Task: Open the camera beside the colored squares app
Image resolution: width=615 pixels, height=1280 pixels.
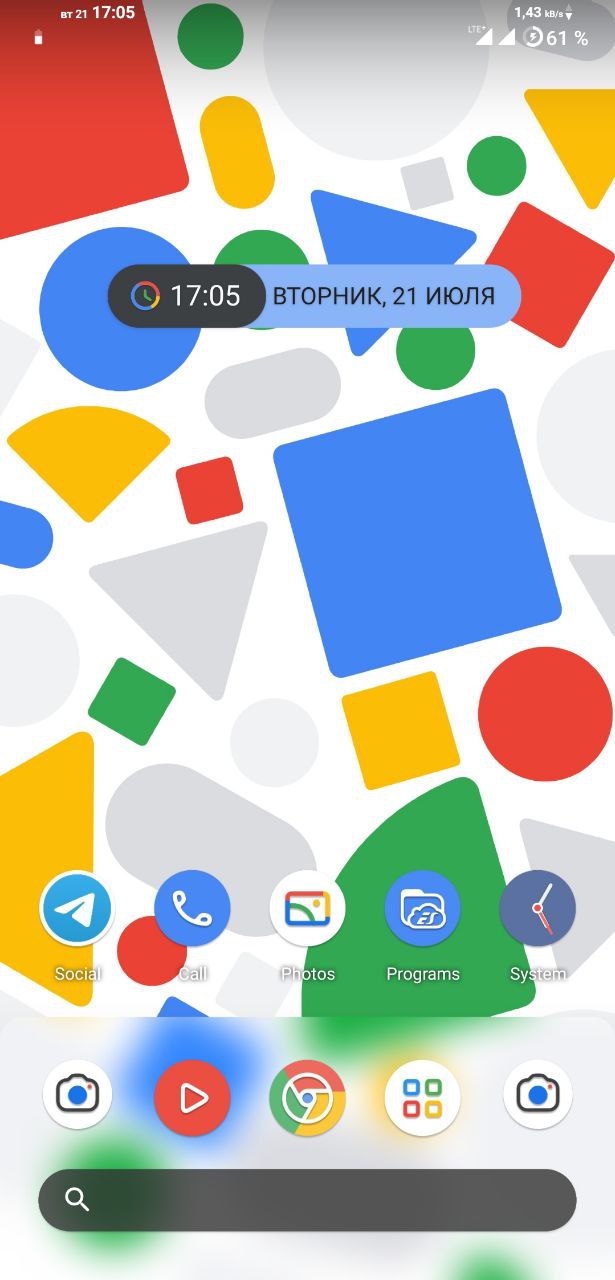Action: [537, 1095]
